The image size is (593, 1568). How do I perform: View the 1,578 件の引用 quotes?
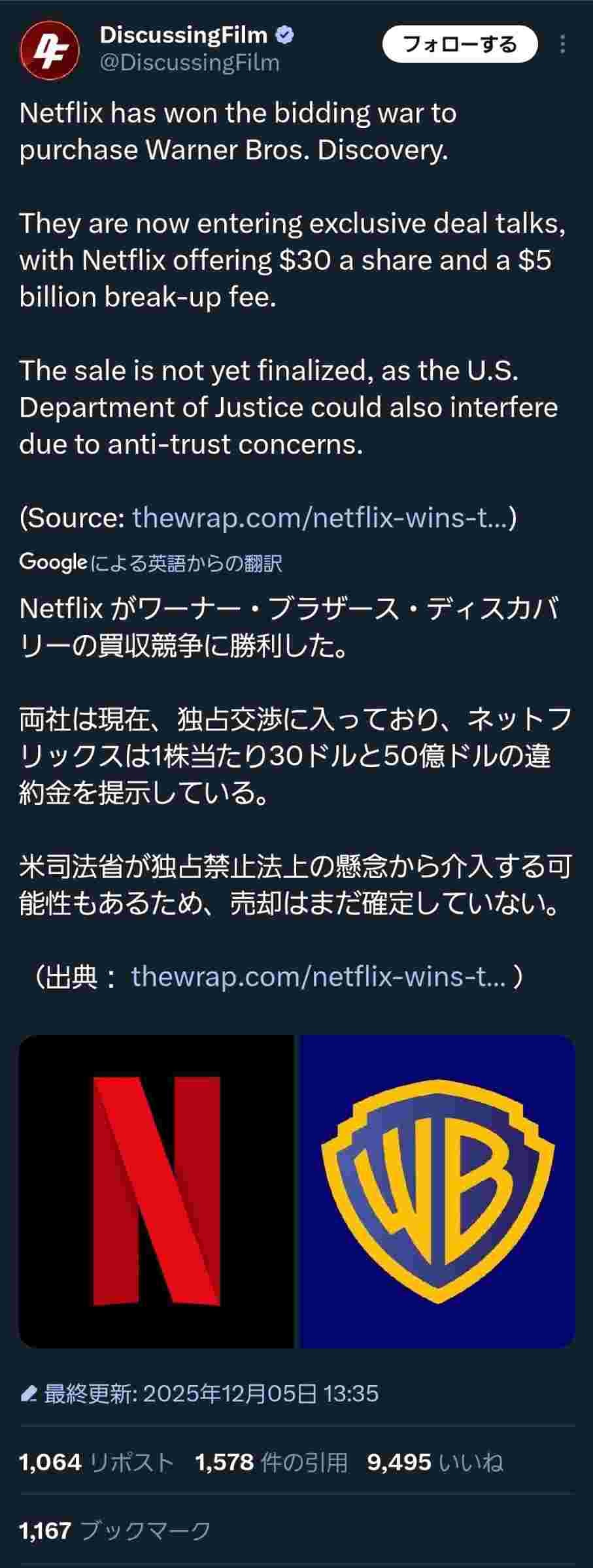tap(271, 1462)
